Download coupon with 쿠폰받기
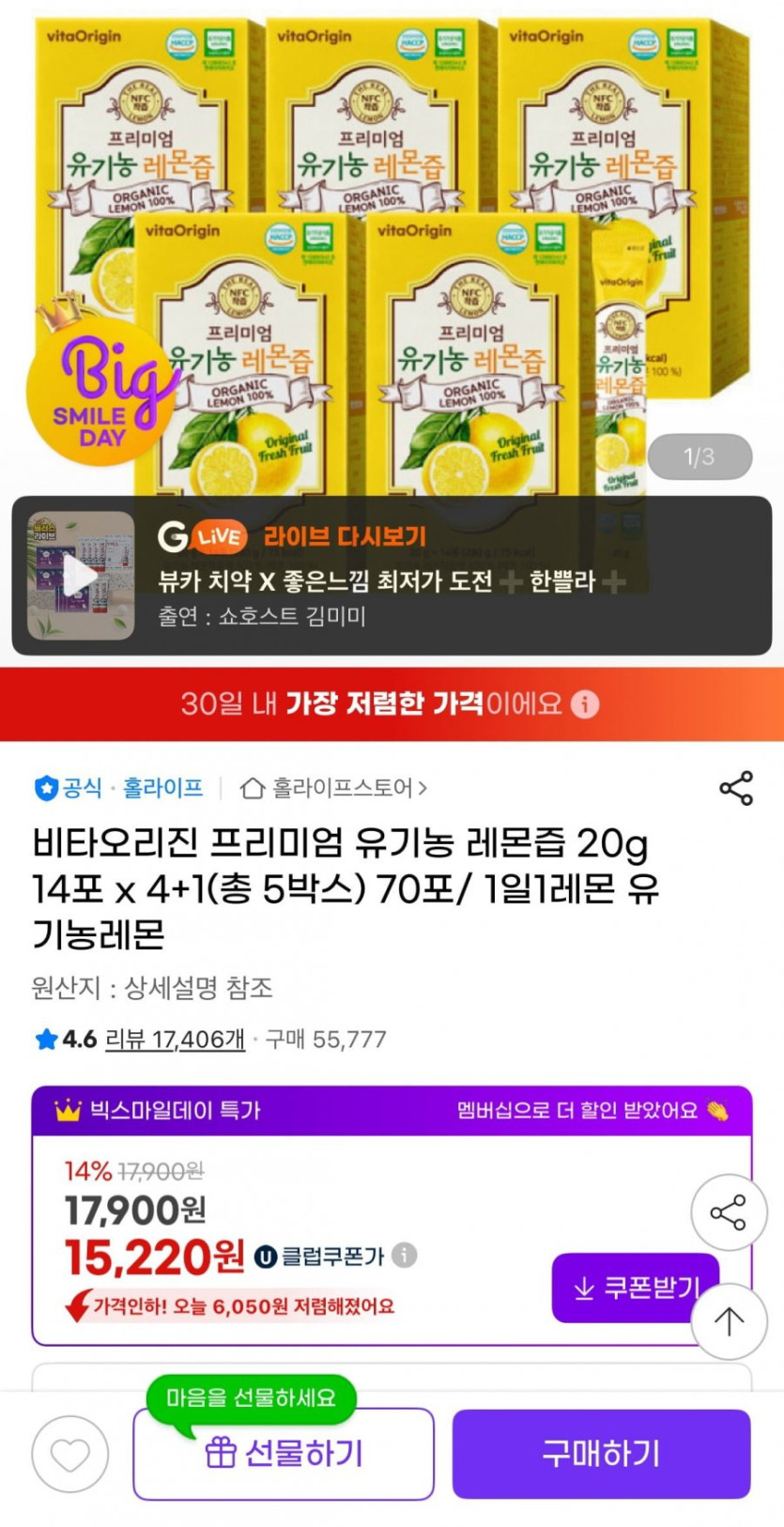Viewport: 784px width, 1527px height. pos(636,1288)
